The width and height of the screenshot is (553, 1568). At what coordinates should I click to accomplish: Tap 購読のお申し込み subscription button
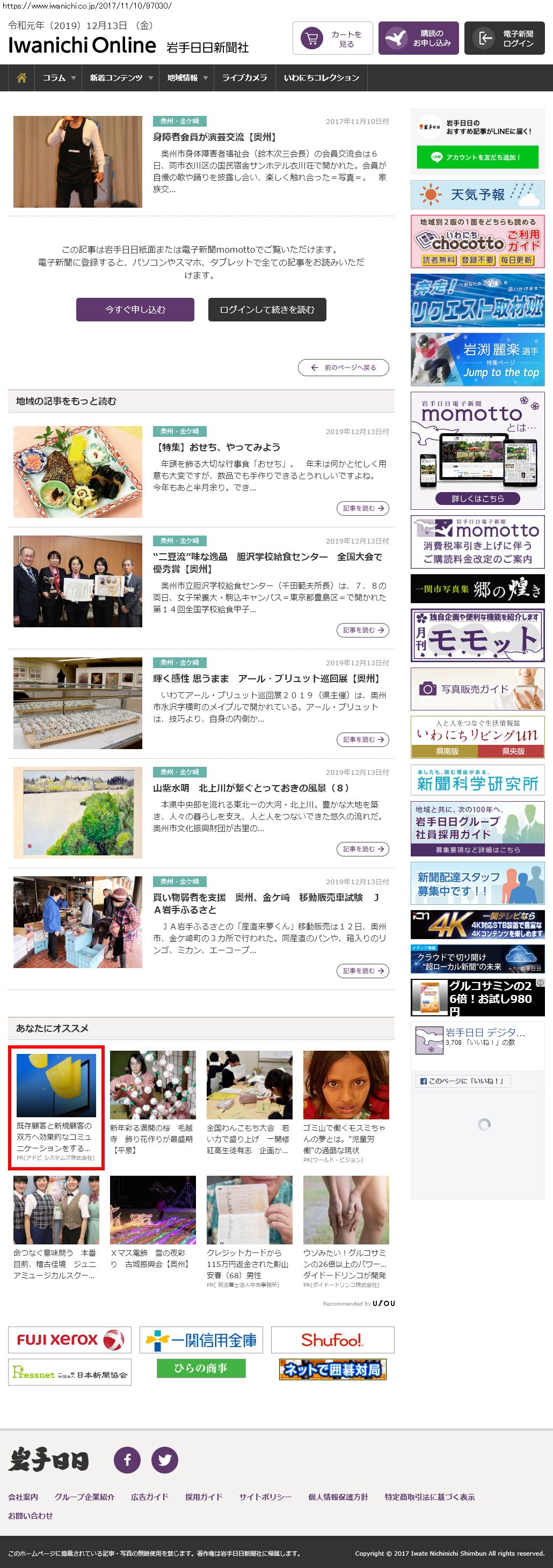[418, 38]
